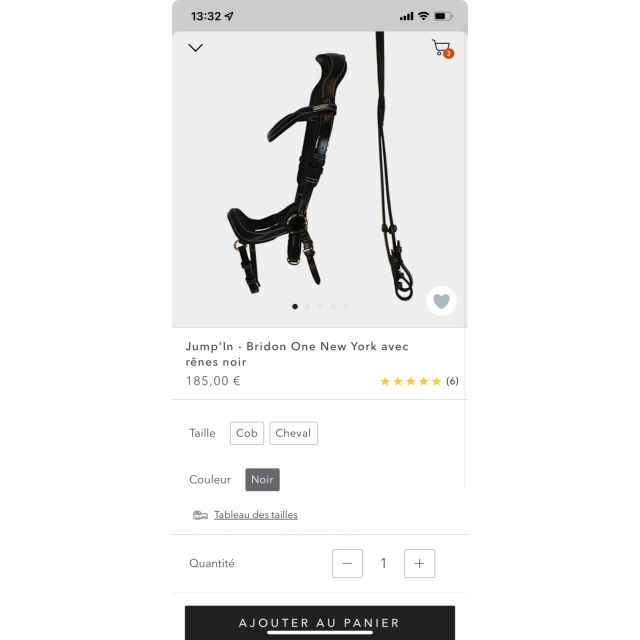640x640 pixels.
Task: Increase quantity with plus button
Action: click(x=419, y=563)
